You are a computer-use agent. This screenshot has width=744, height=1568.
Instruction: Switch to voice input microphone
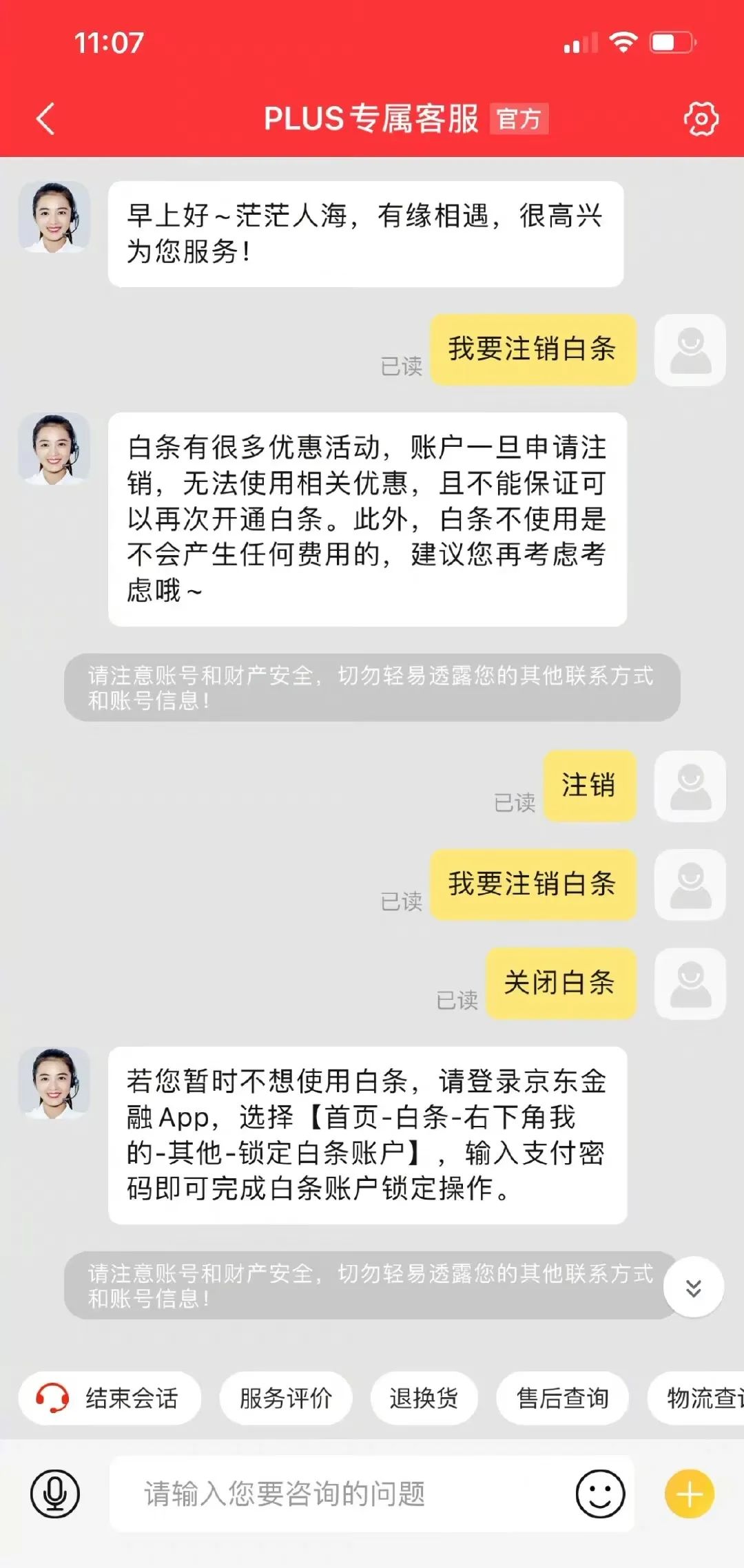click(x=55, y=1494)
